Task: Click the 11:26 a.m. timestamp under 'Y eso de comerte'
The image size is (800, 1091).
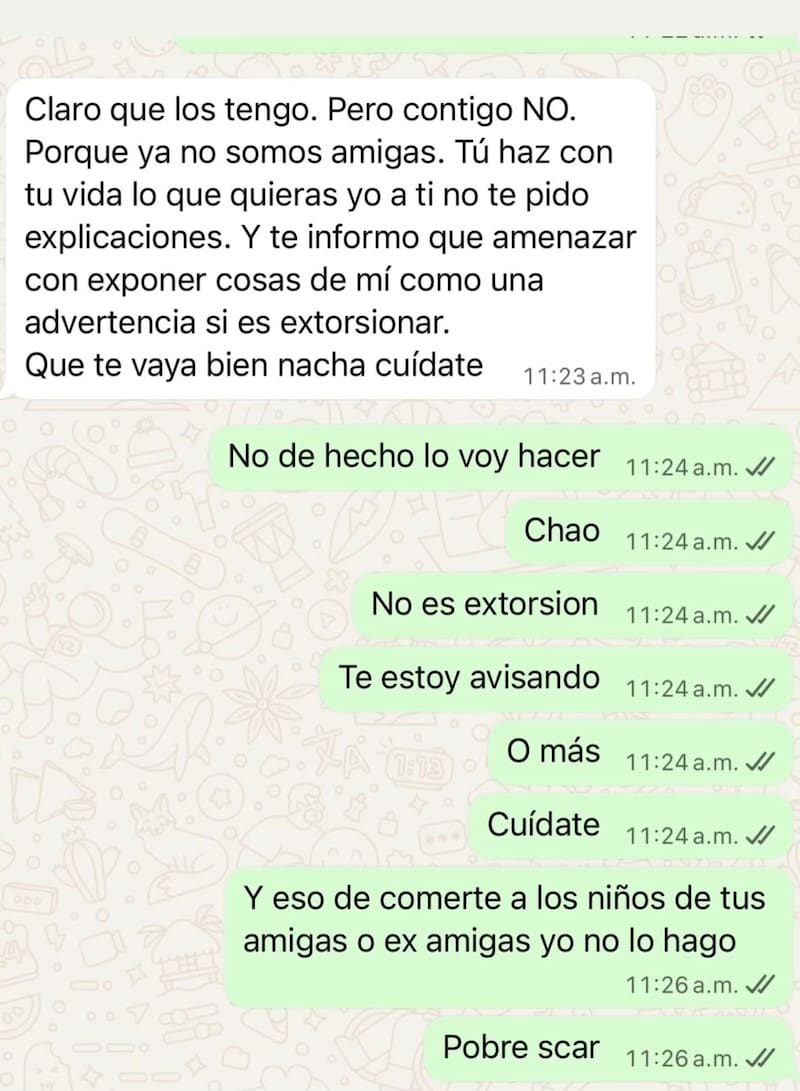Action: (679, 985)
